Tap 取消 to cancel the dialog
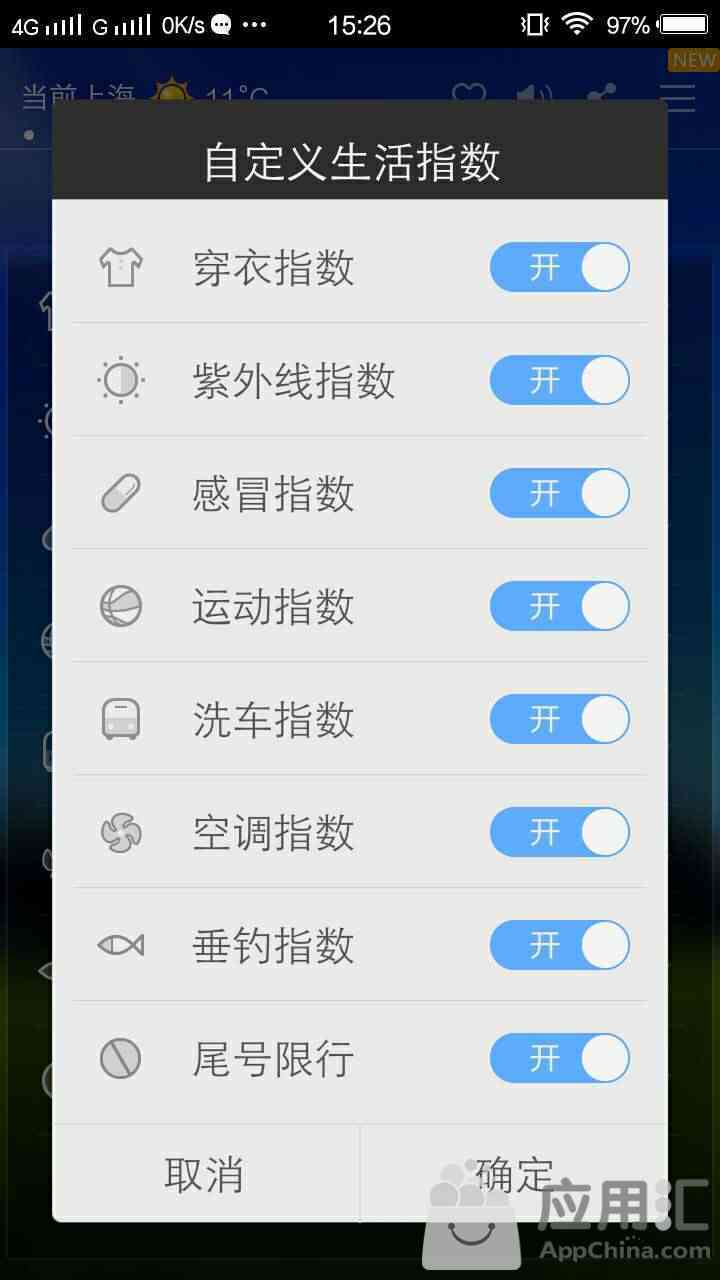Viewport: 720px width, 1280px height. [x=205, y=1174]
